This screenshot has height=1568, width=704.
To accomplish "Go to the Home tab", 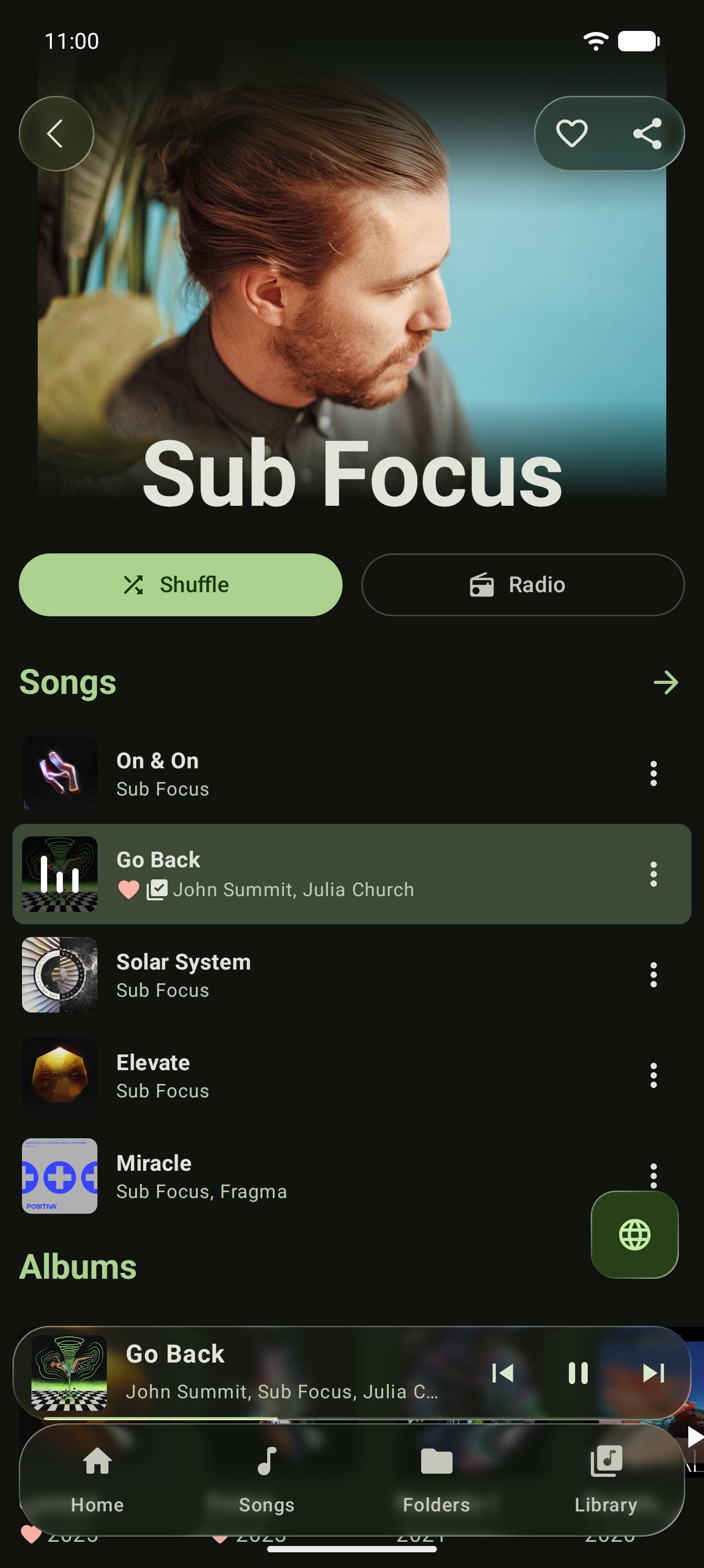I will pos(97,1479).
